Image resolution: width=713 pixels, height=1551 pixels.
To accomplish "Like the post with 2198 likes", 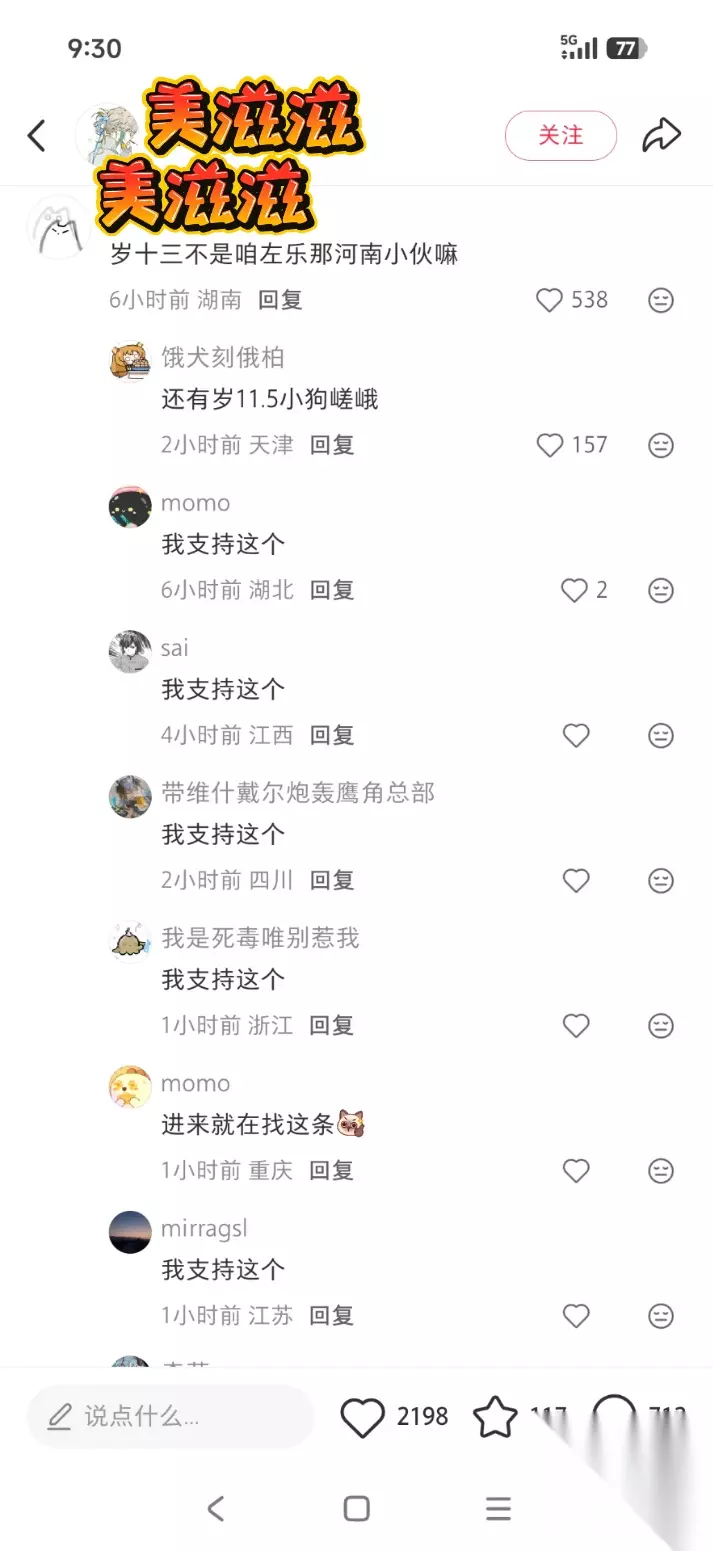I will coord(362,1417).
